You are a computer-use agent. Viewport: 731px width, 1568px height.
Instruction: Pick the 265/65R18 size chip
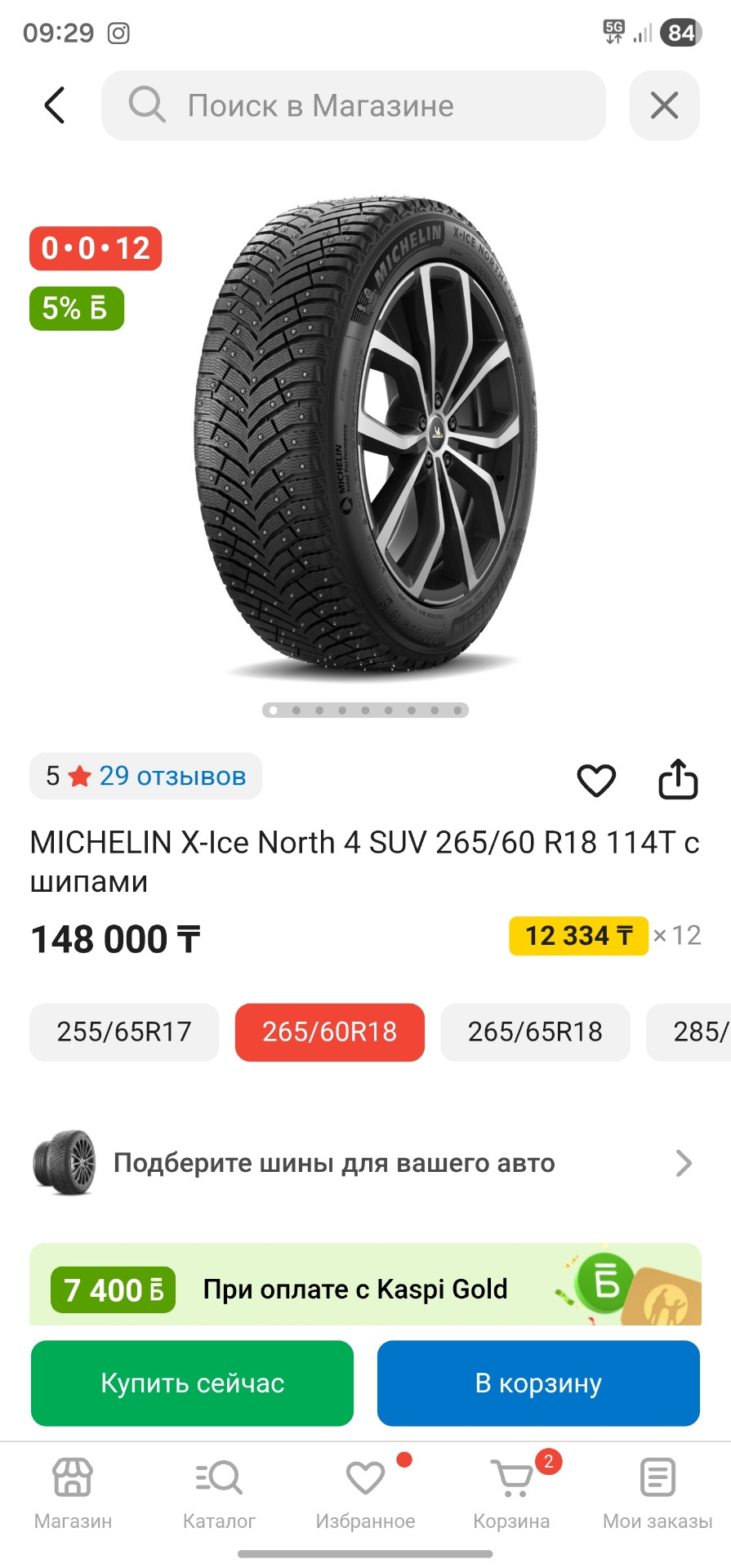[535, 1032]
